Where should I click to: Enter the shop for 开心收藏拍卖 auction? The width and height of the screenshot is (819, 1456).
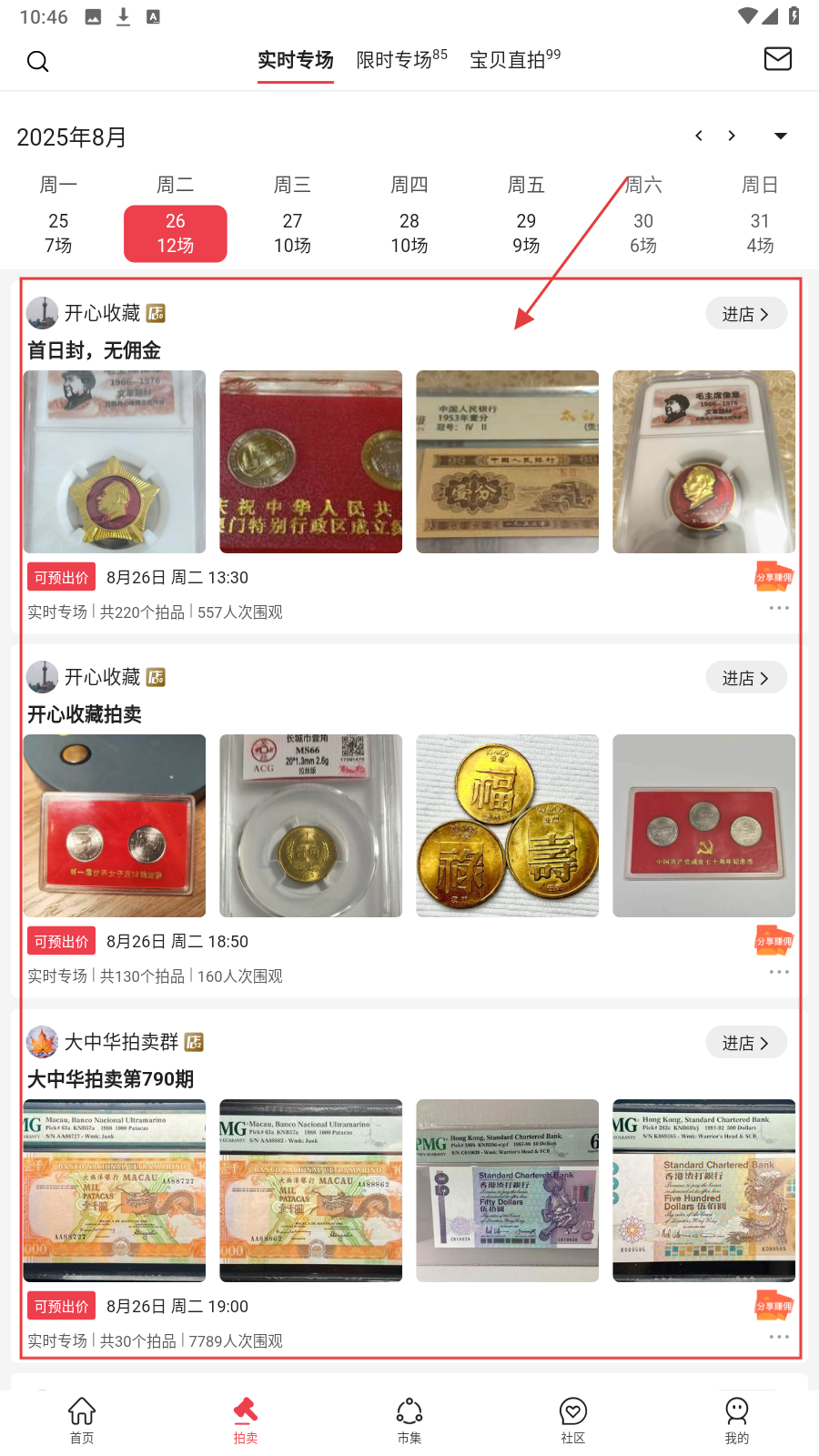[x=745, y=678]
